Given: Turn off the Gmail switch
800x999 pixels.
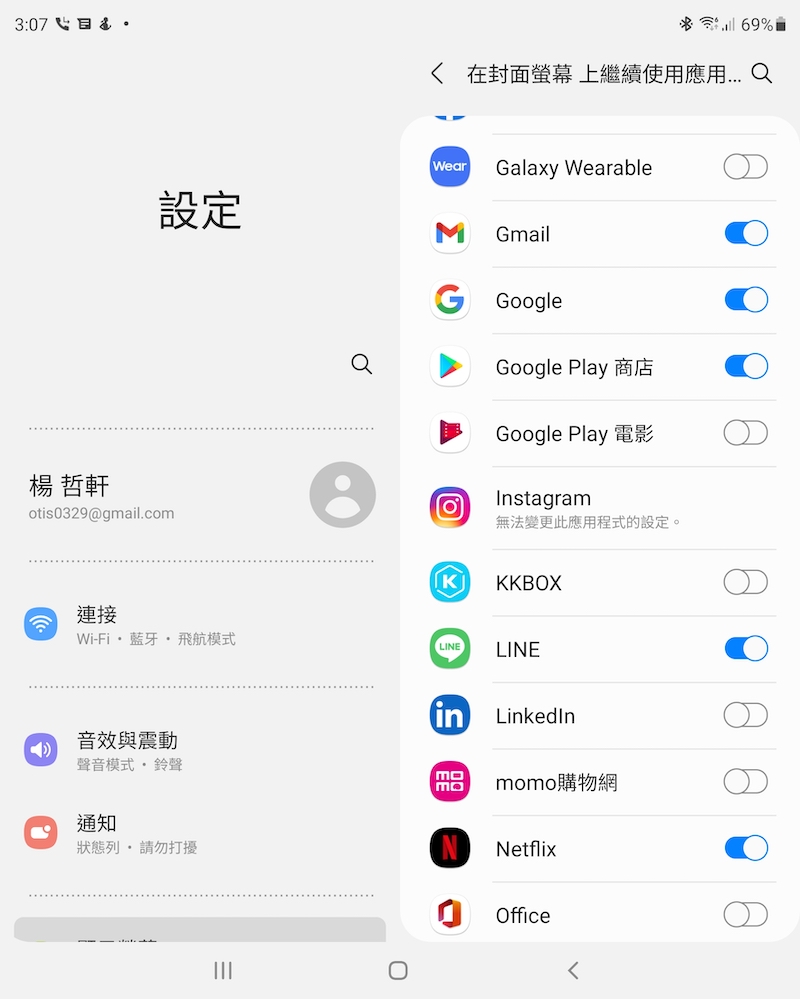Looking at the screenshot, I should point(745,234).
